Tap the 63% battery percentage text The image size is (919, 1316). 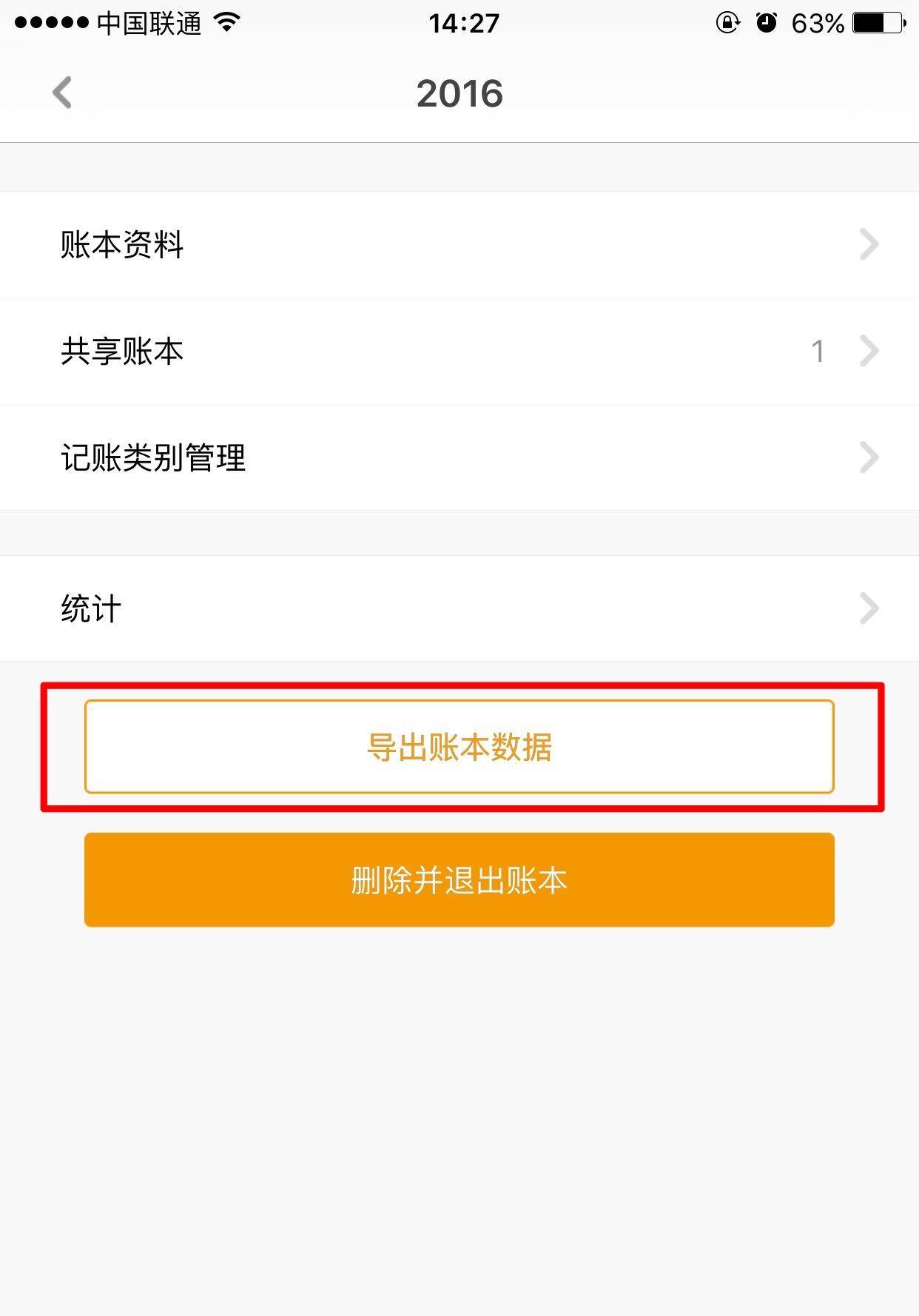point(816,22)
